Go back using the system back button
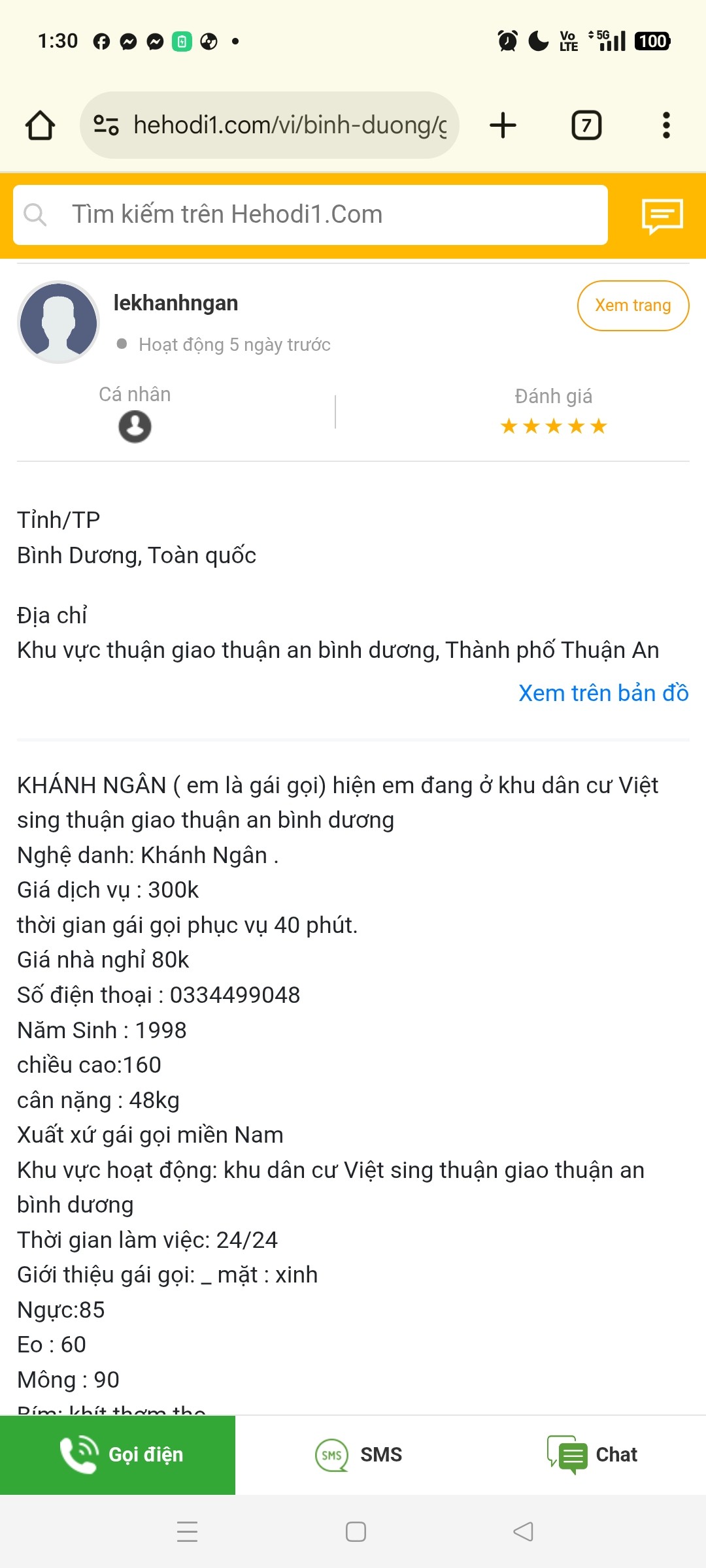706x1568 pixels. coord(523,1531)
